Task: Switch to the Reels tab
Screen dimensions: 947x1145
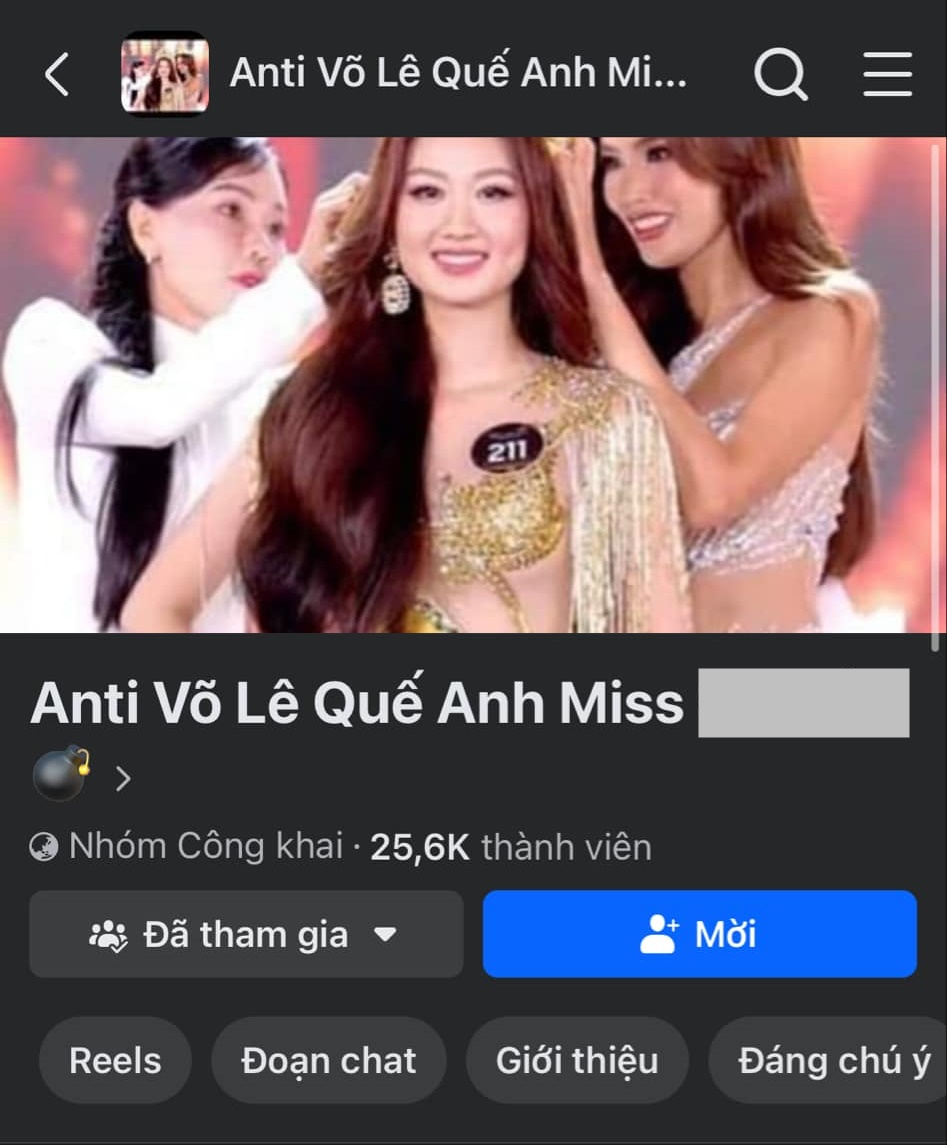Action: point(115,1060)
